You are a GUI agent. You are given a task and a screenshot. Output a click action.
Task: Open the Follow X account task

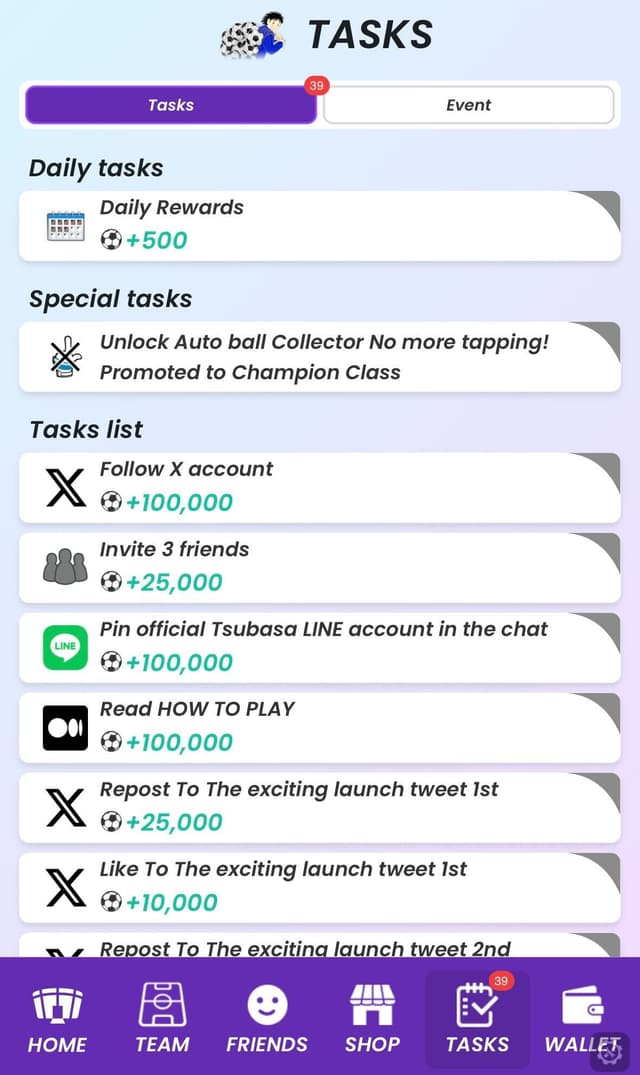320,487
